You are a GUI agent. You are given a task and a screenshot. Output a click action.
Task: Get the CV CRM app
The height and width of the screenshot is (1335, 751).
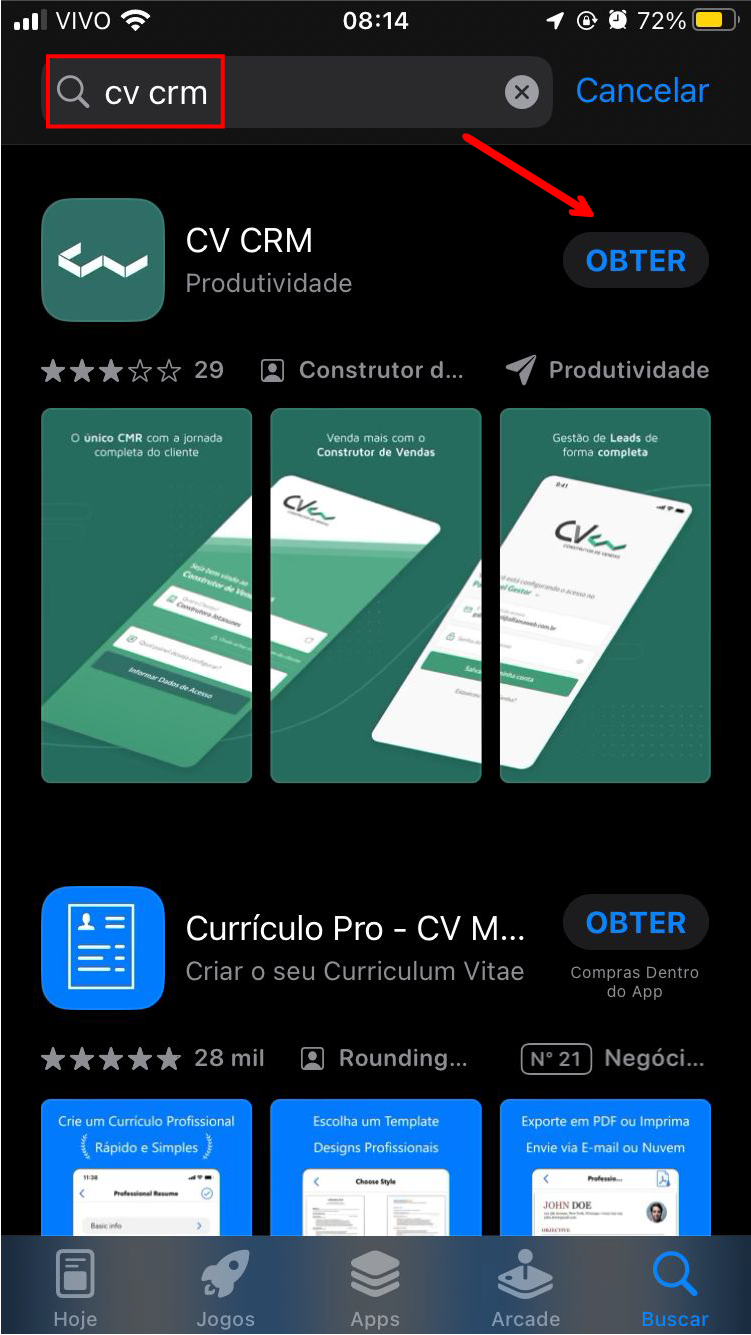pyautogui.click(x=636, y=261)
